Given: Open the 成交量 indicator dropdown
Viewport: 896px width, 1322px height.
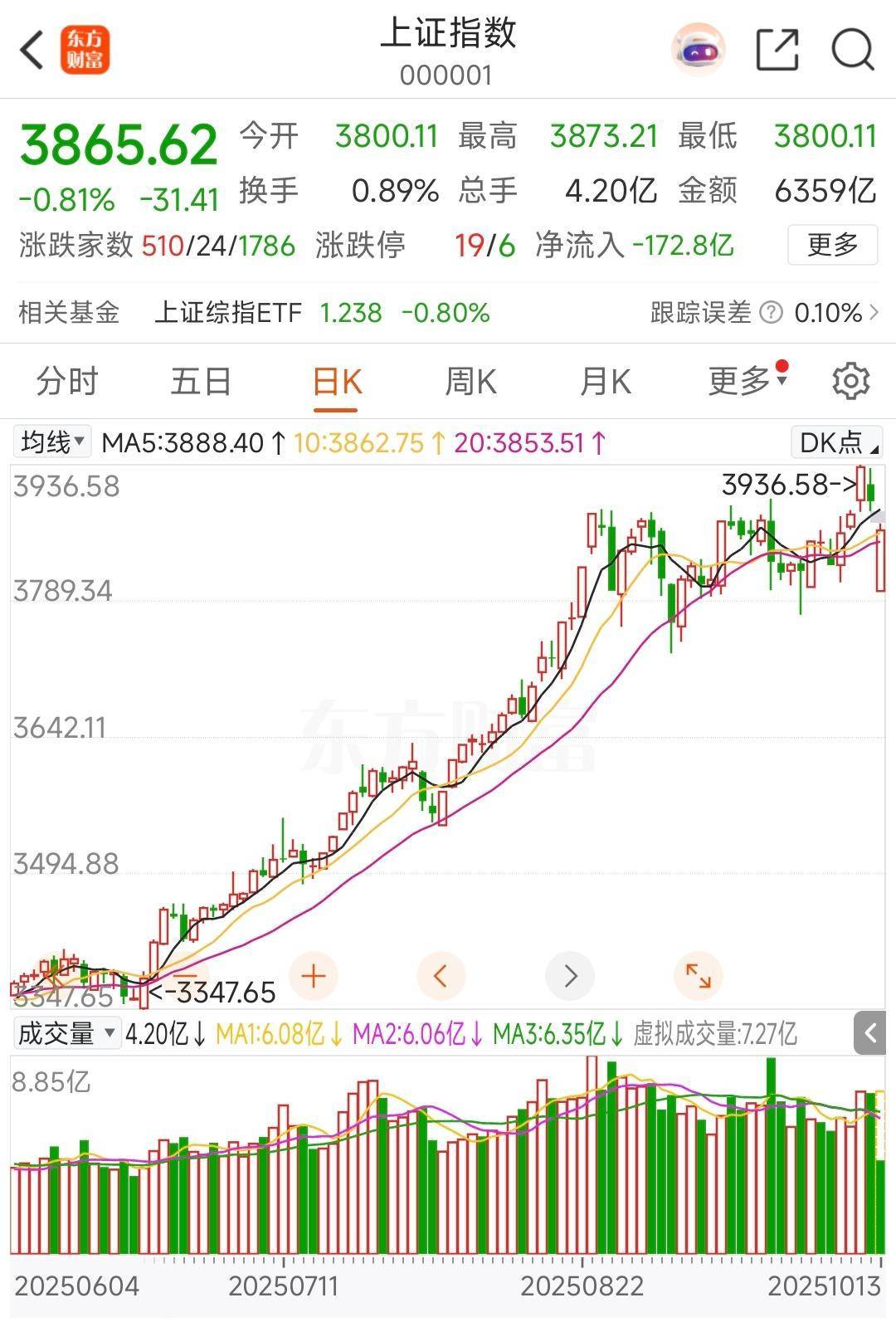Looking at the screenshot, I should (66, 1034).
